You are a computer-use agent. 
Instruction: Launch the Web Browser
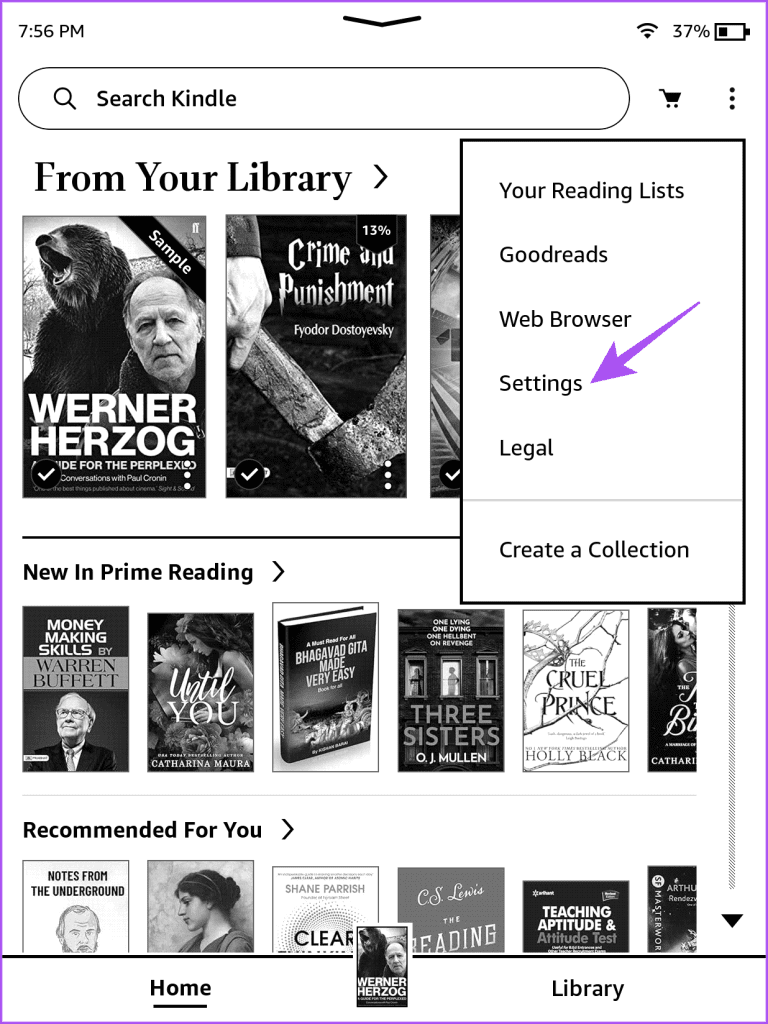tap(565, 320)
